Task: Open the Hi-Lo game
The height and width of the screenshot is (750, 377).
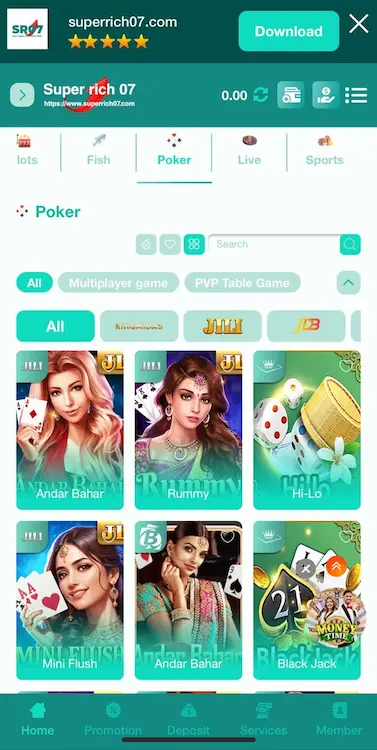Action: coord(307,430)
